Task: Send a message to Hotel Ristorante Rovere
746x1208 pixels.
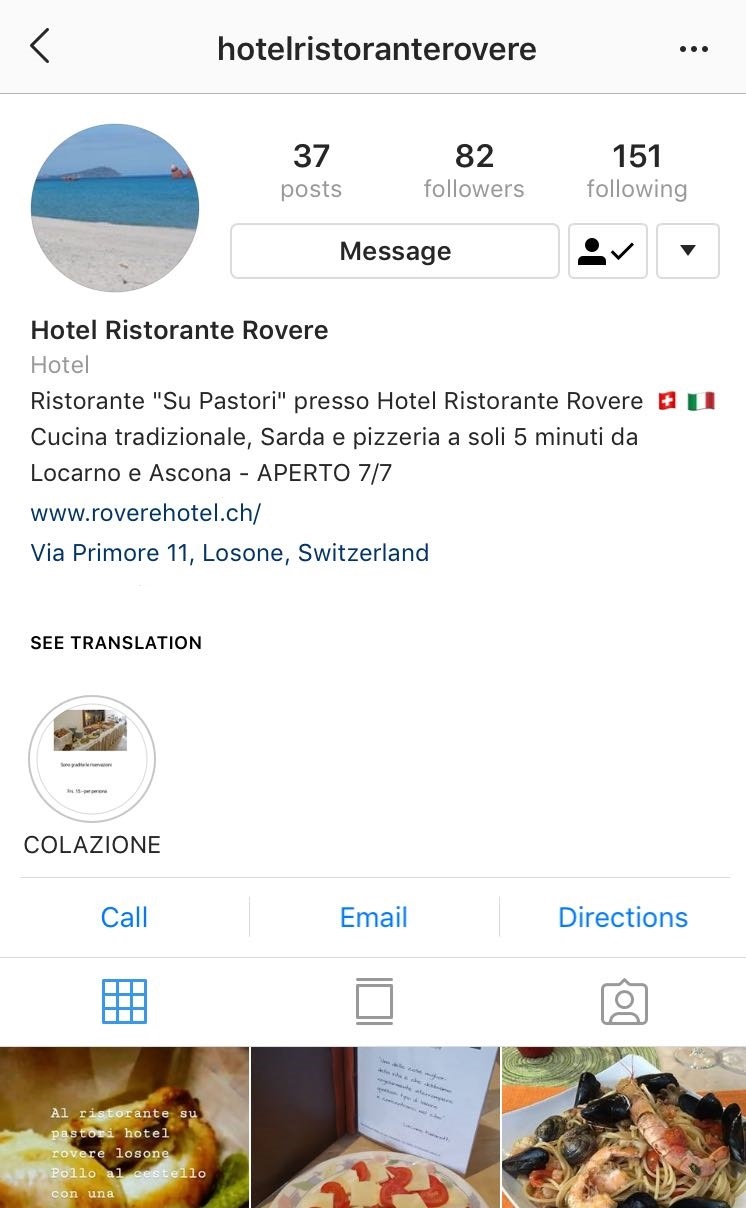Action: (395, 251)
